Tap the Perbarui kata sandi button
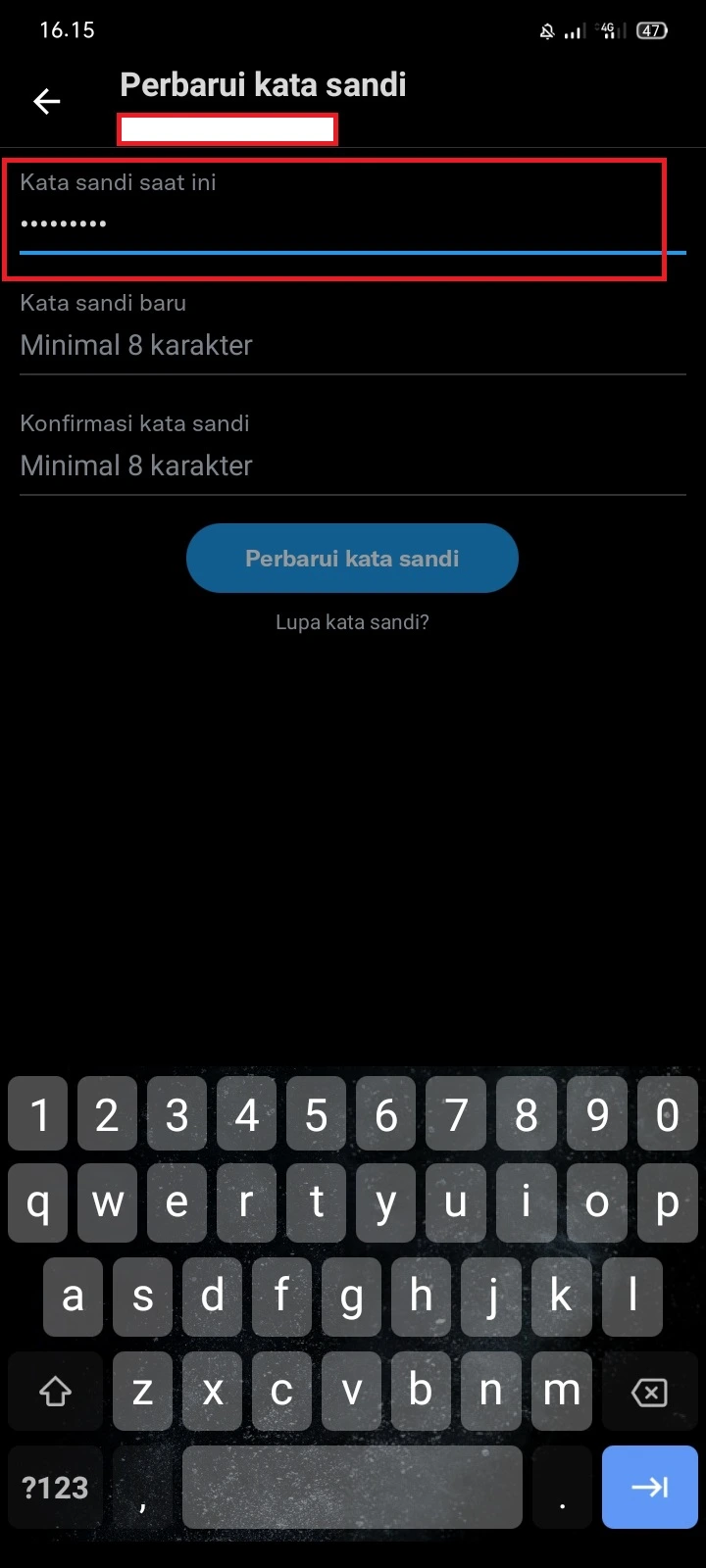706x1568 pixels. (x=352, y=559)
